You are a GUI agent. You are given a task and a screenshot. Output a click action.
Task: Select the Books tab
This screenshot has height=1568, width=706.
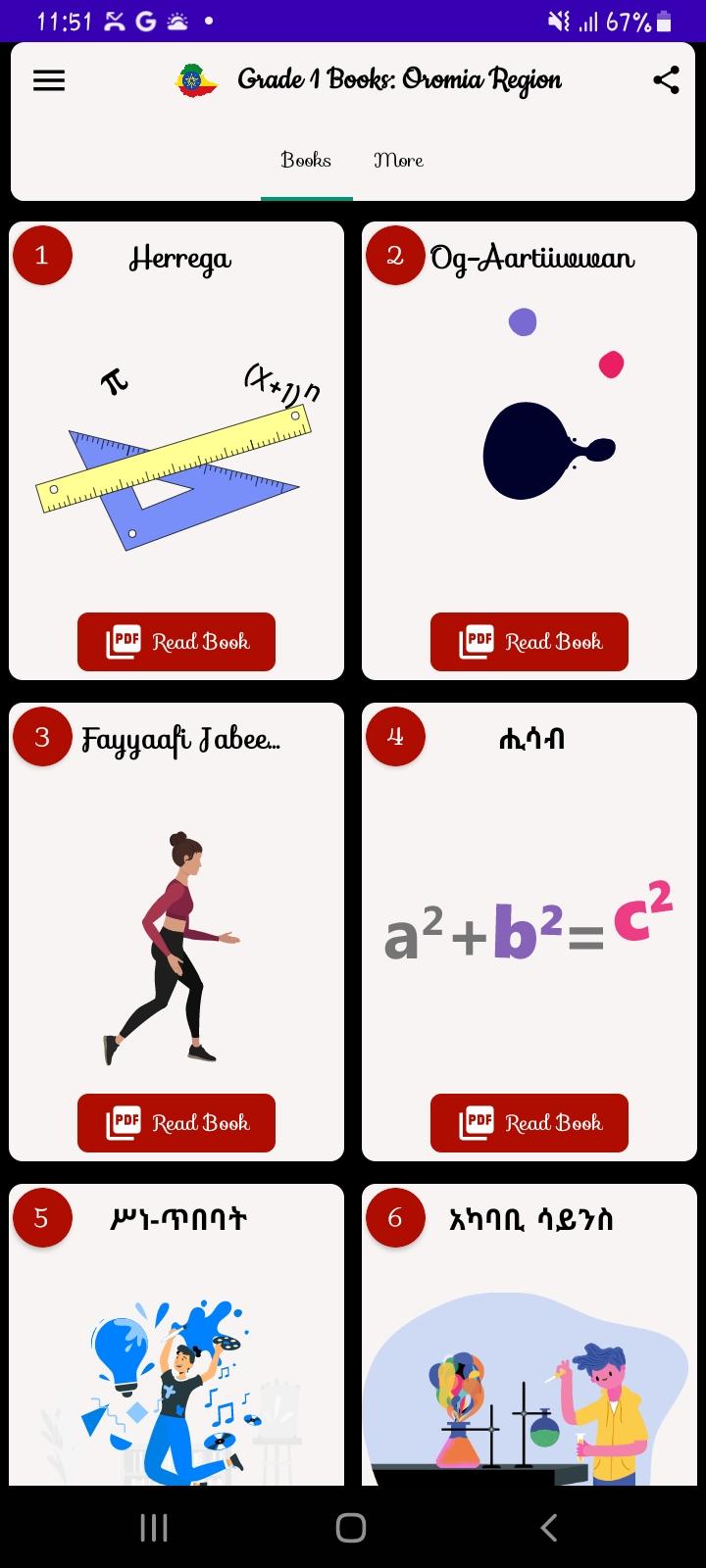coord(306,161)
